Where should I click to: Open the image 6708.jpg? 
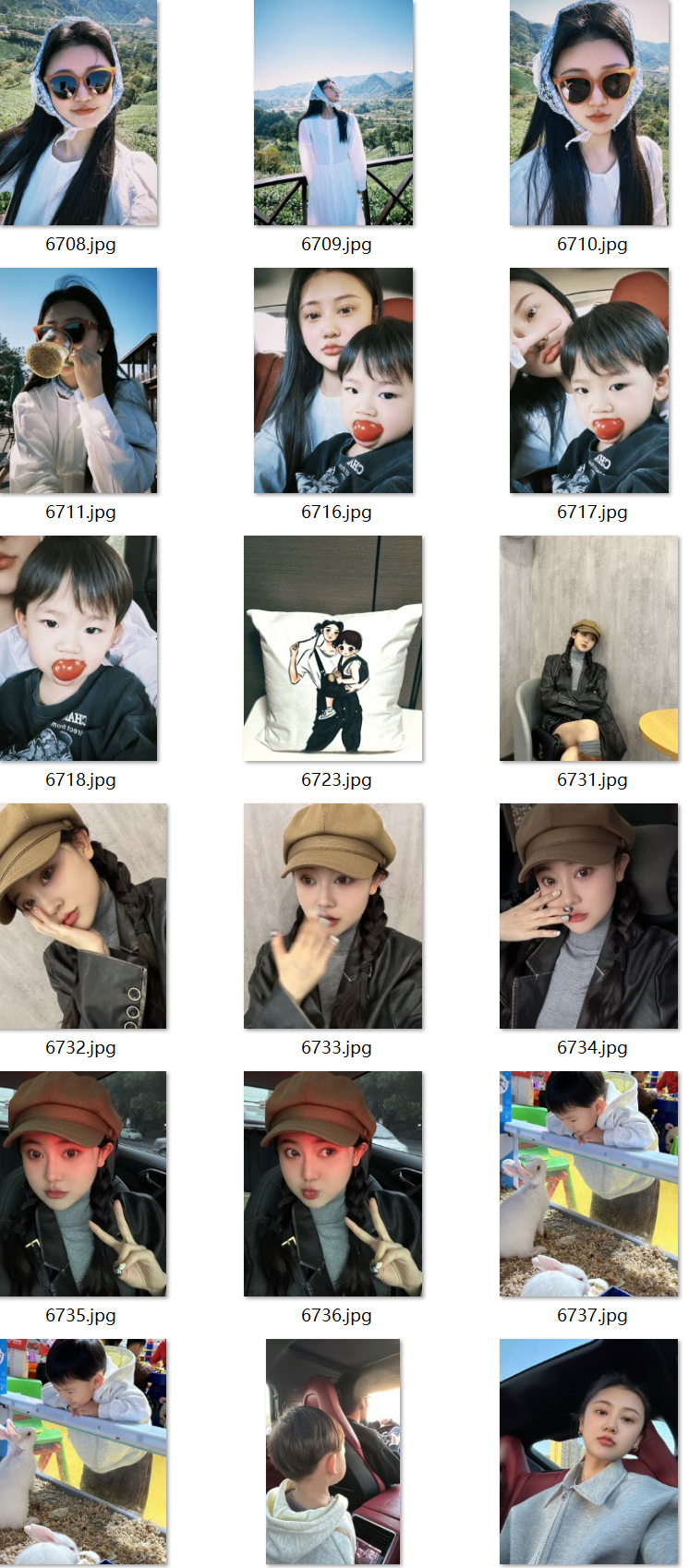[79, 113]
